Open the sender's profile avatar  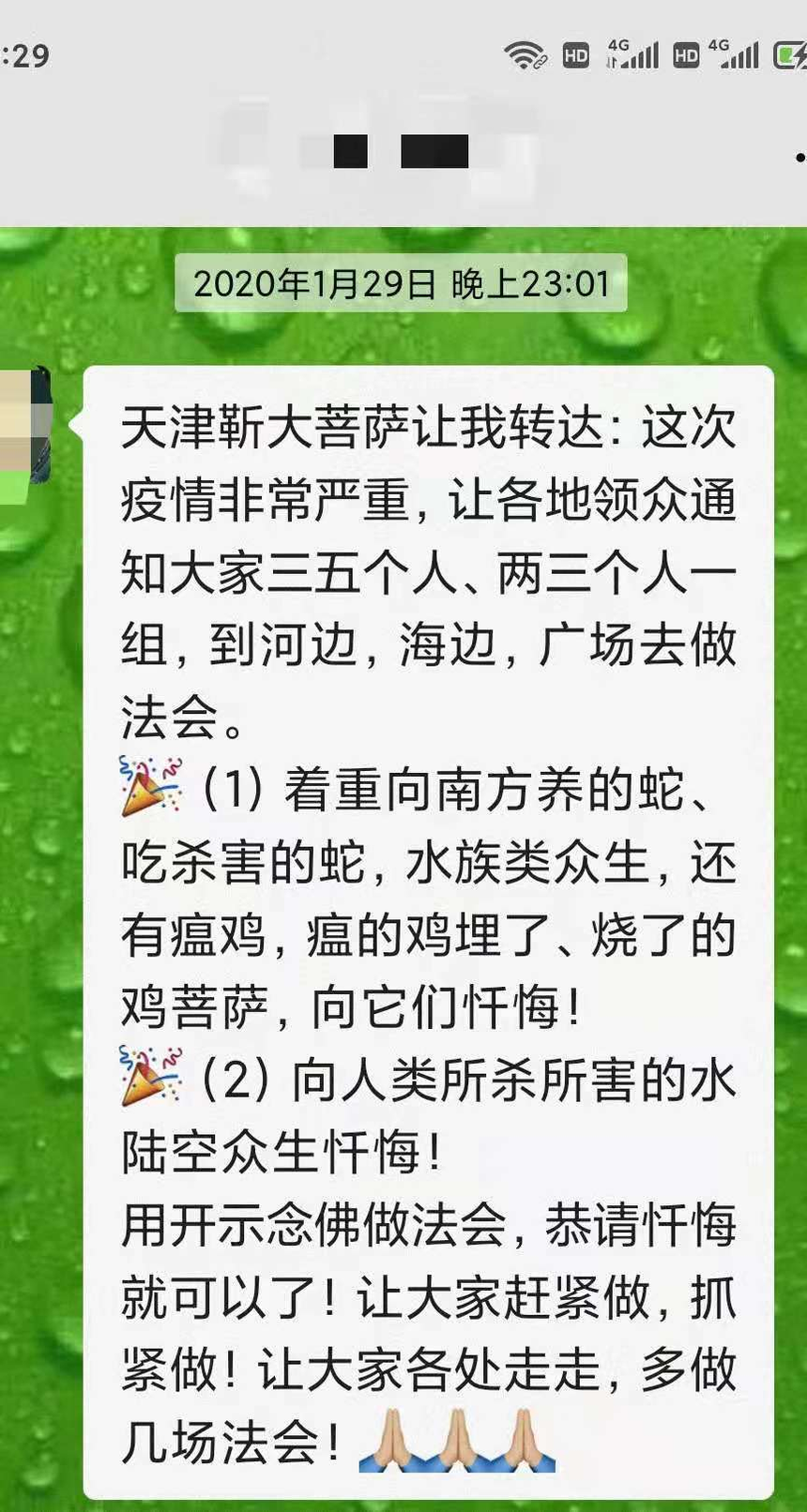(x=24, y=426)
